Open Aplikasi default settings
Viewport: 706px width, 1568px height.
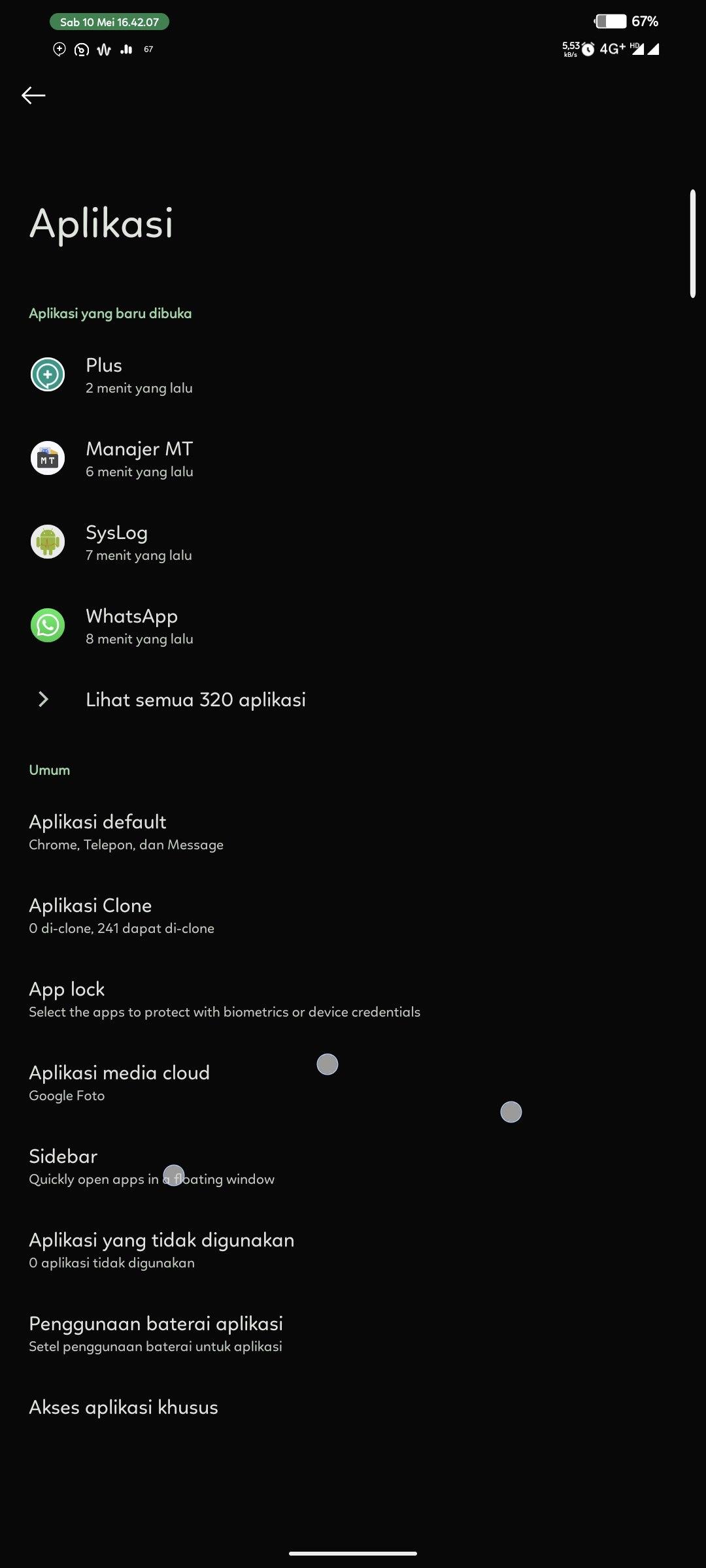point(353,832)
